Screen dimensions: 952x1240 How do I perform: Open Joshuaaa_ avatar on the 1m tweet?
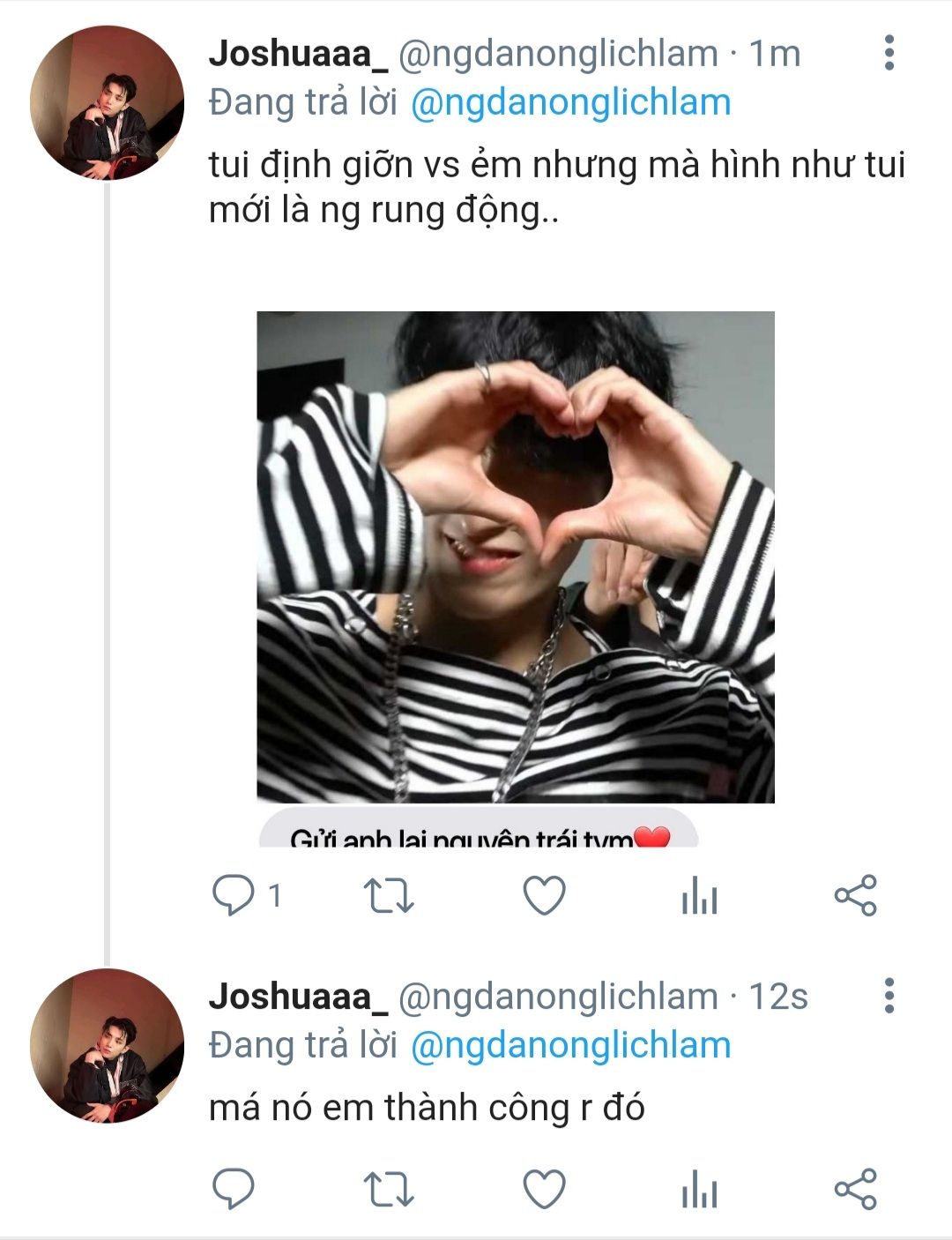pos(107,103)
